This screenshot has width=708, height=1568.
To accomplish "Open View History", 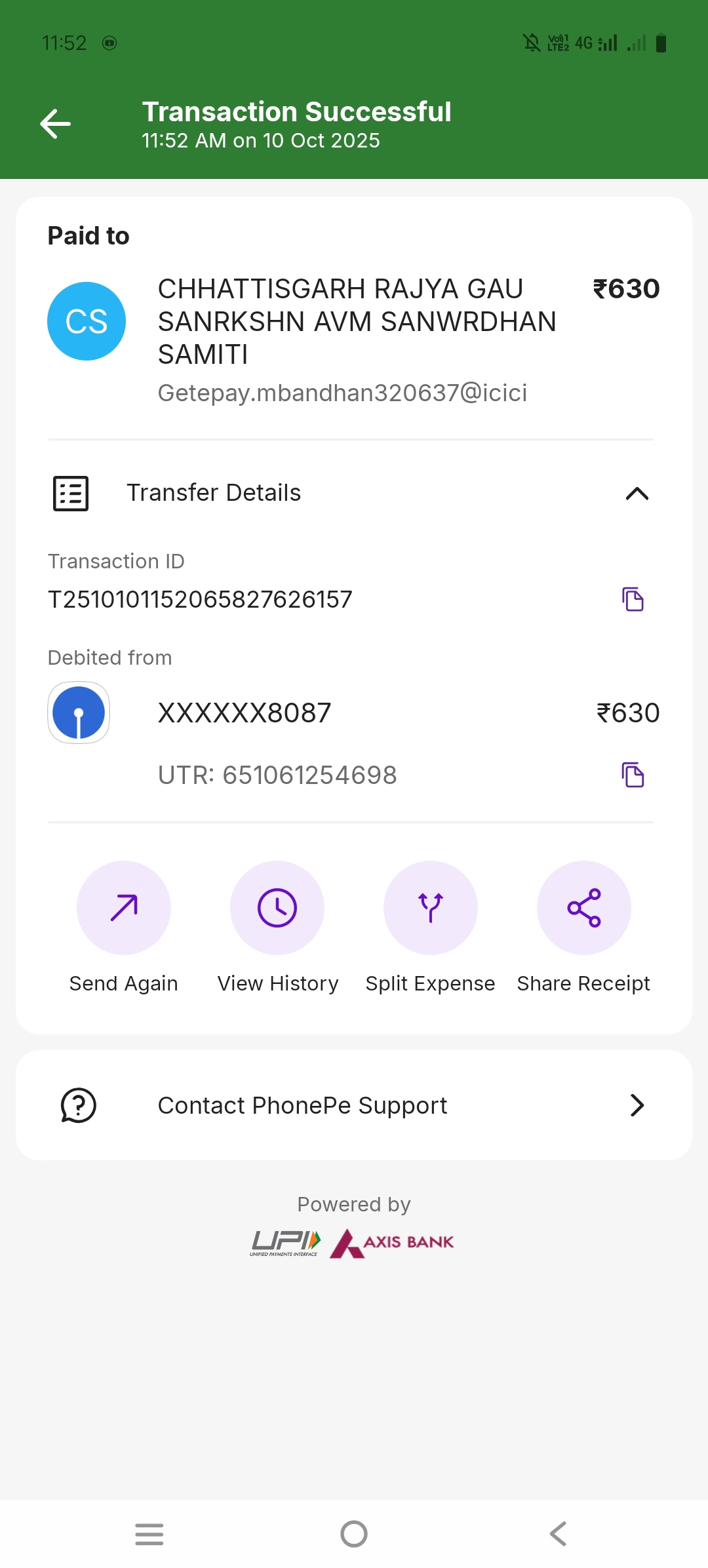I will pos(277,908).
